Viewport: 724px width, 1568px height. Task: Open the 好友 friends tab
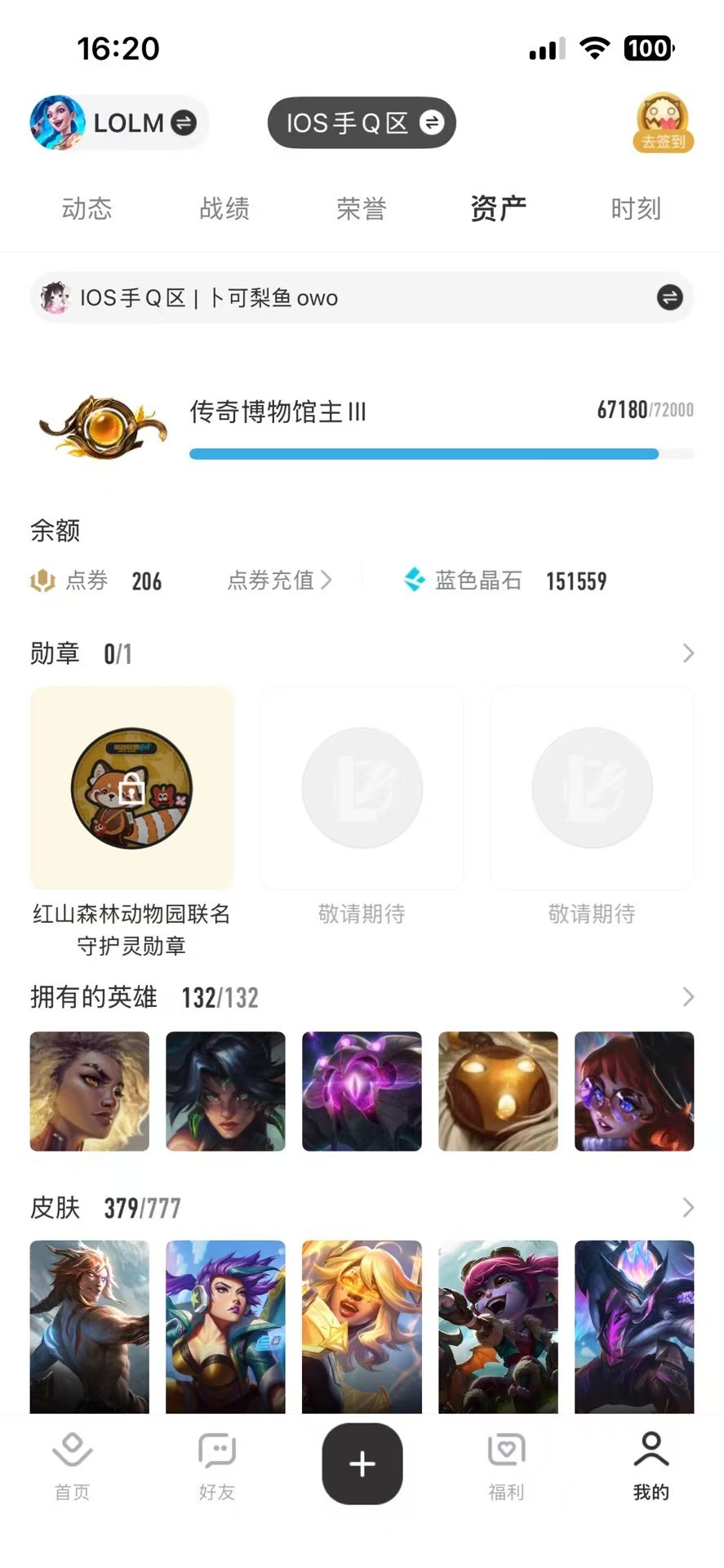tap(217, 1466)
